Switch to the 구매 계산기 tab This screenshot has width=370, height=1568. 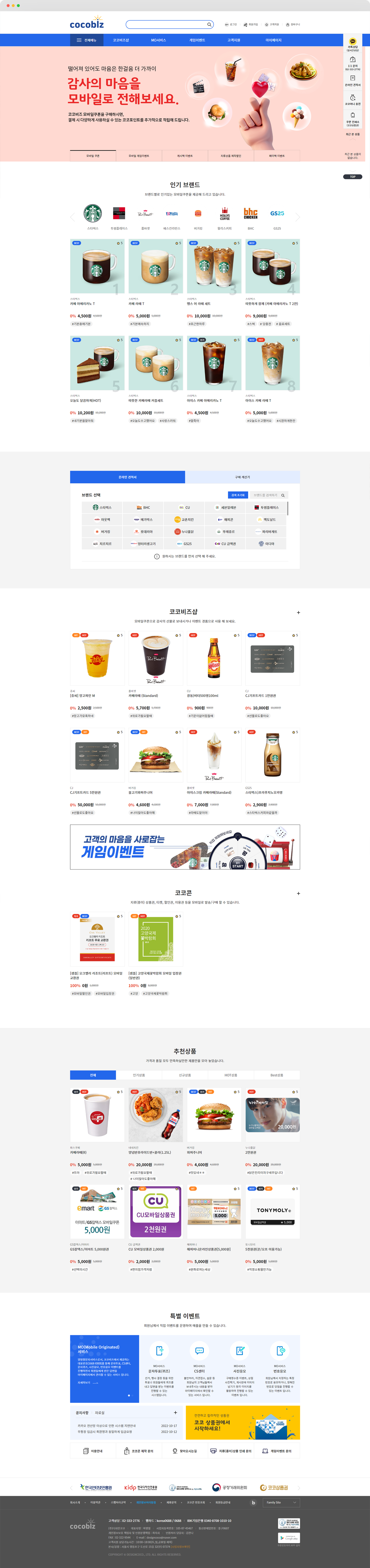click(x=242, y=477)
